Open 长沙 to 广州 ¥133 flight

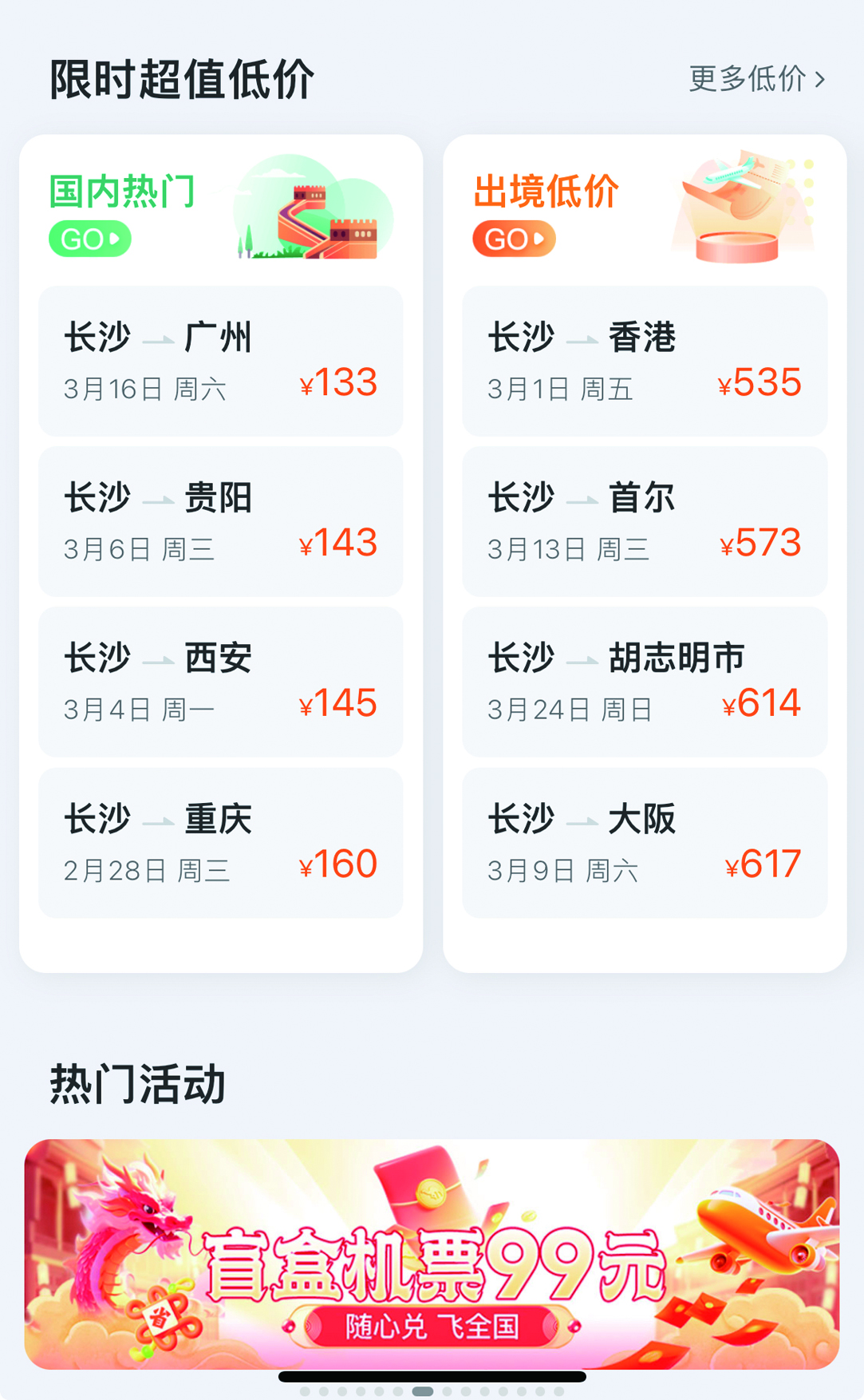point(220,361)
